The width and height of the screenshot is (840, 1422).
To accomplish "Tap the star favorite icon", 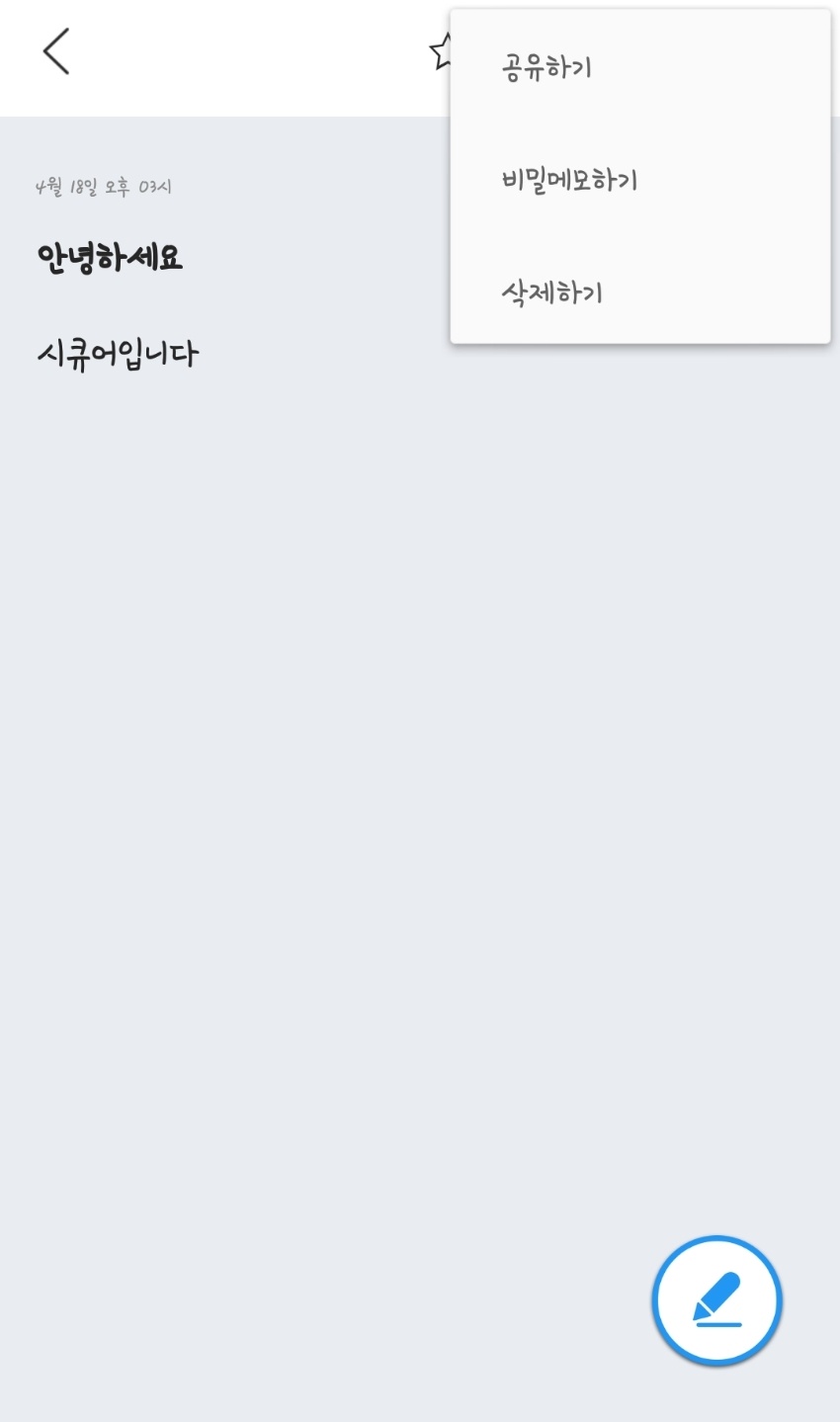I will (x=440, y=51).
